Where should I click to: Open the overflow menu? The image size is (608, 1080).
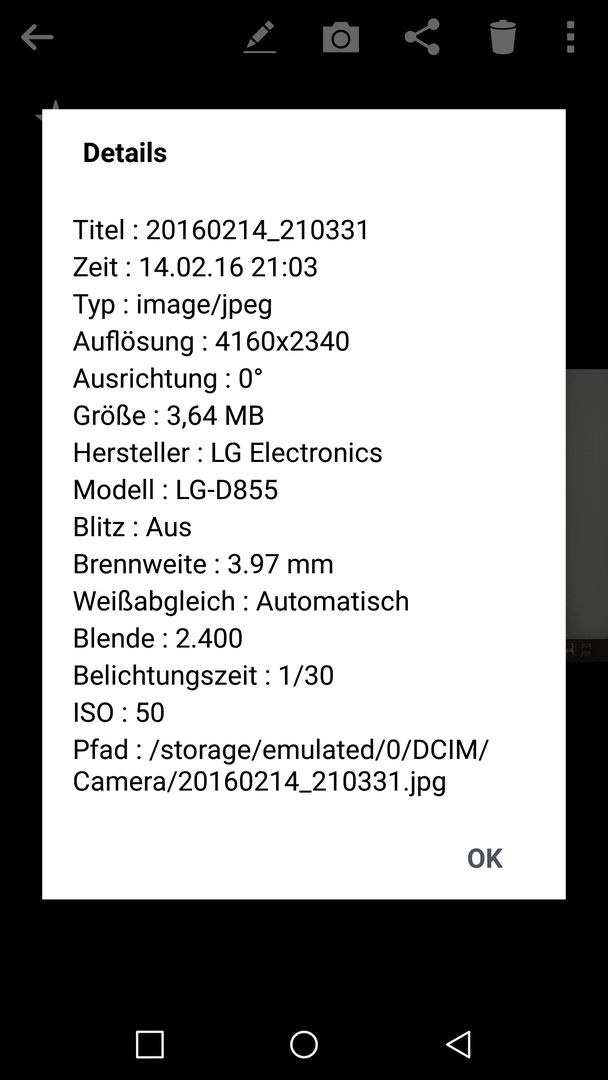click(x=570, y=37)
